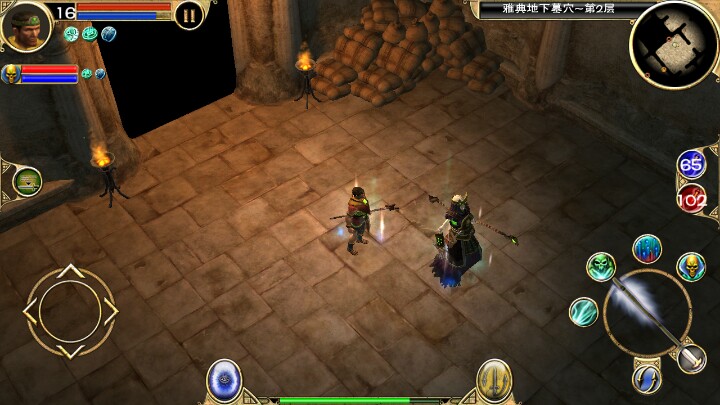This screenshot has width=720, height=405.
Task: Tap the green quest scroll icon
Action: tap(27, 181)
